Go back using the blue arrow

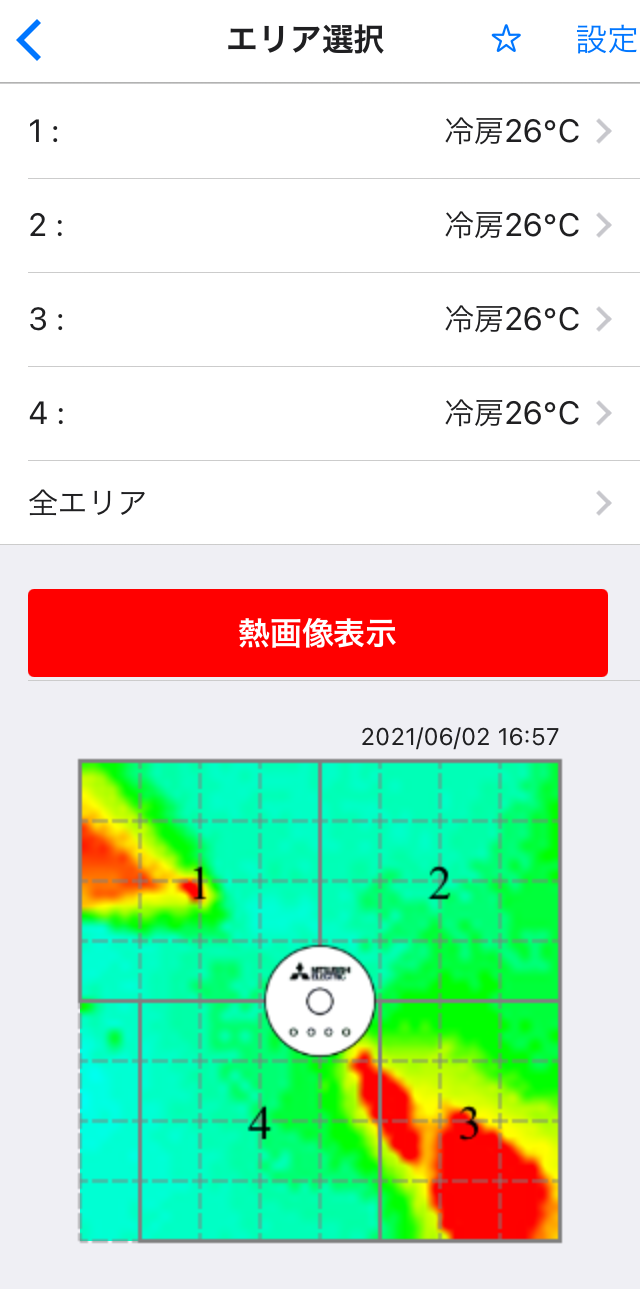coord(29,41)
